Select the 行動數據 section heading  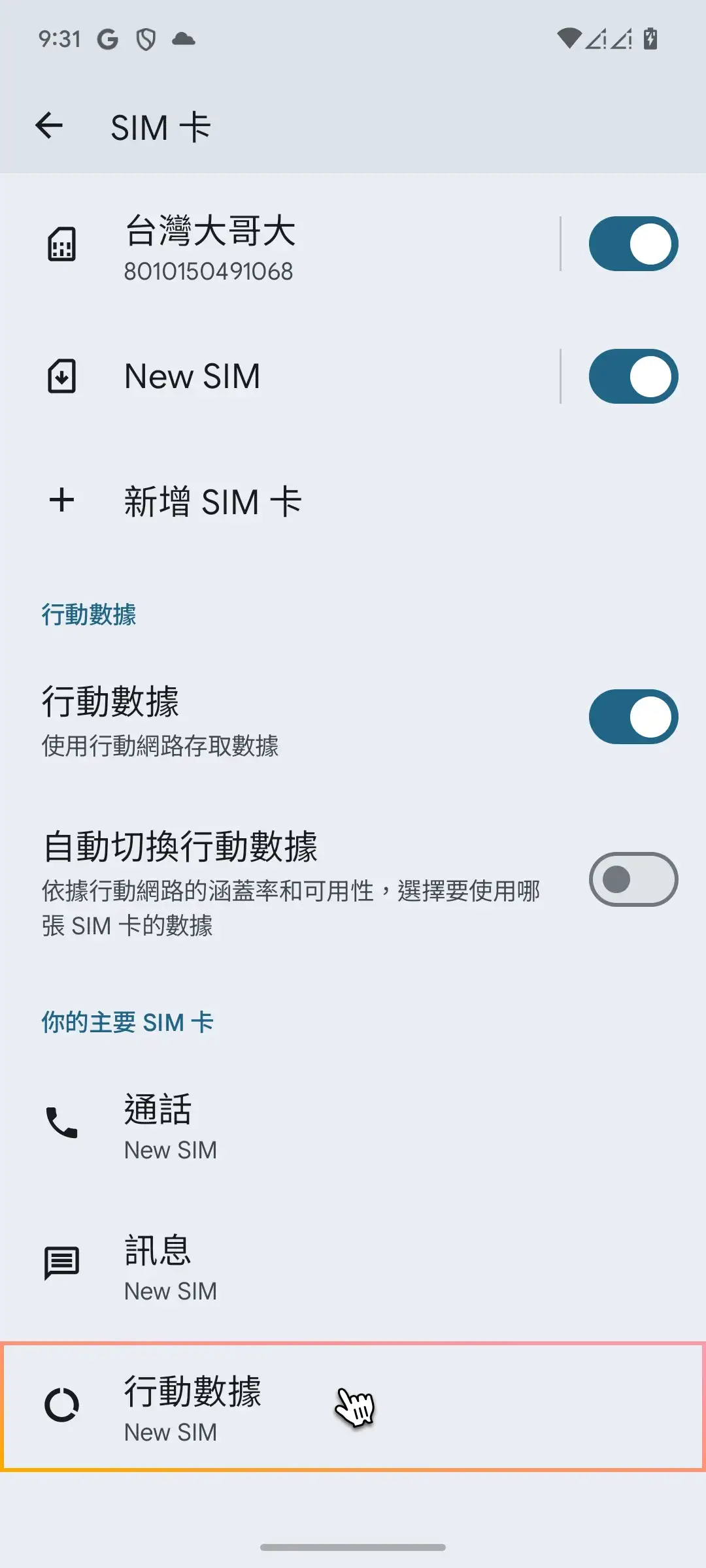click(88, 614)
